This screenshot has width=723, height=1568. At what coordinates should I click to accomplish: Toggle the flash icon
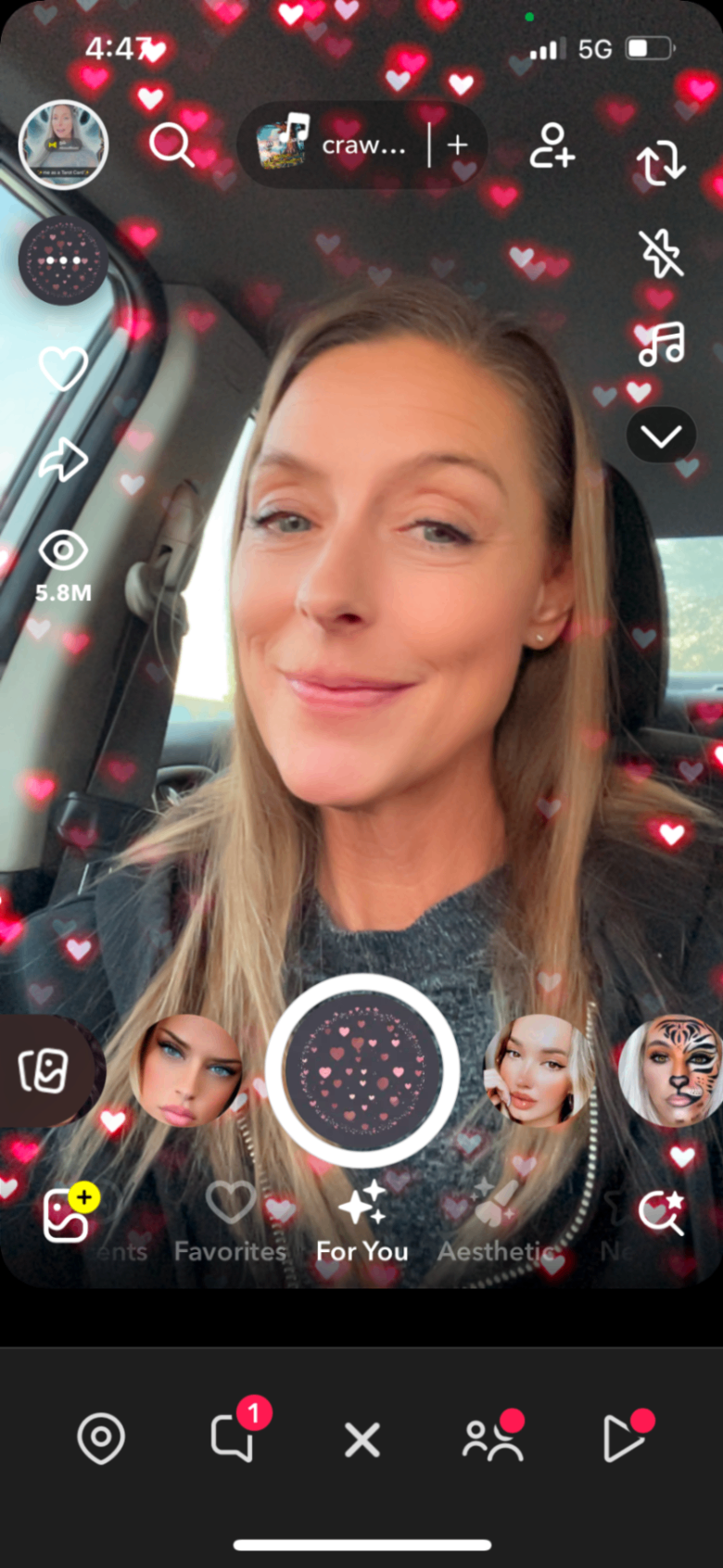click(x=661, y=253)
